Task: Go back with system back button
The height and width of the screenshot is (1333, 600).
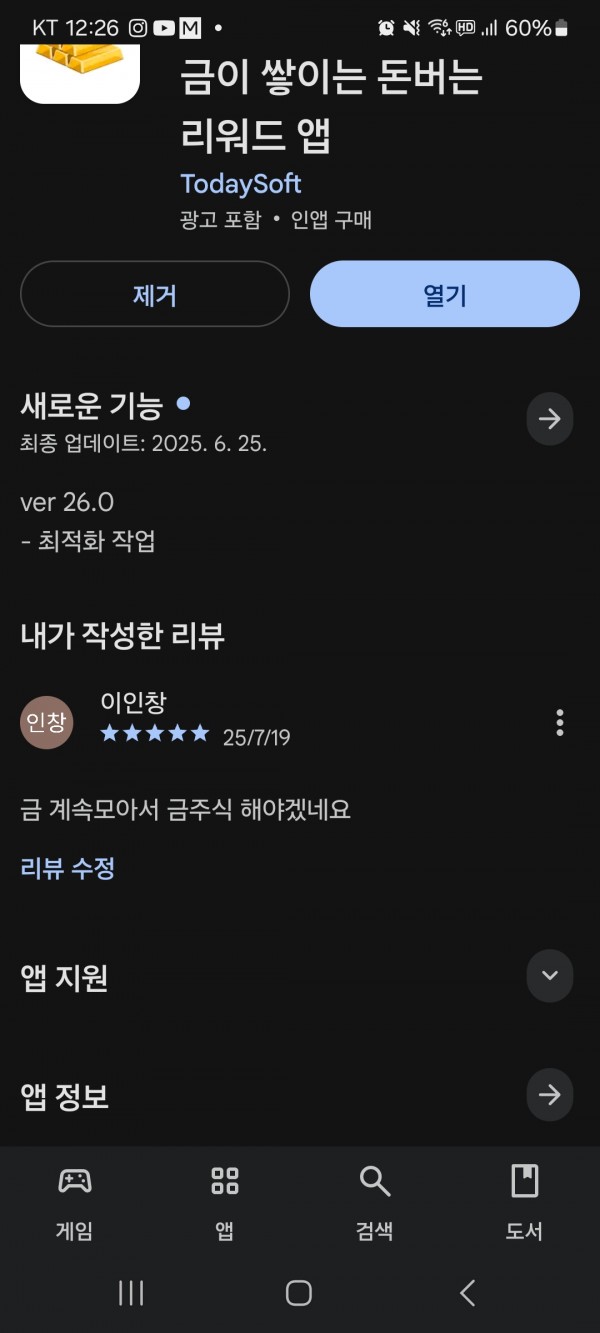Action: click(x=467, y=1292)
